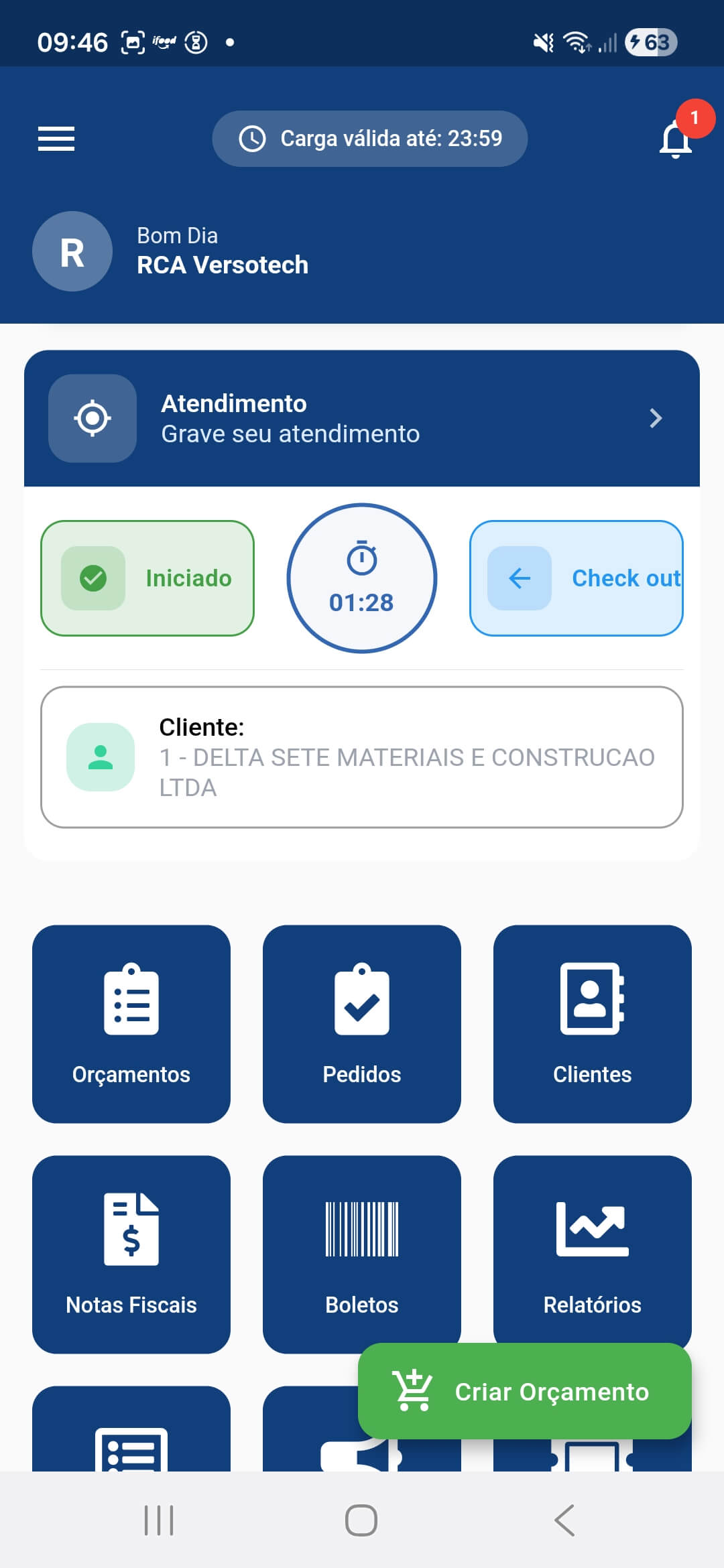This screenshot has height=1568, width=724.
Task: Open the notifications bell with badge
Action: point(676,139)
